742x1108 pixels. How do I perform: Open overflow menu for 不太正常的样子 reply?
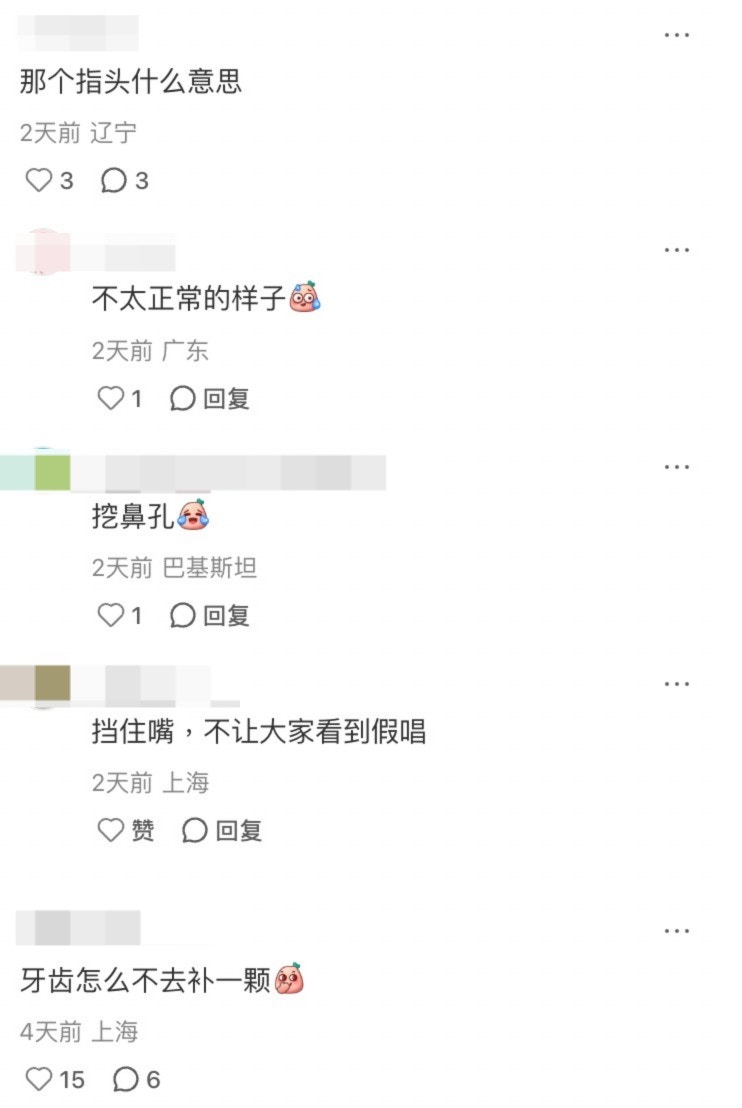tap(677, 249)
